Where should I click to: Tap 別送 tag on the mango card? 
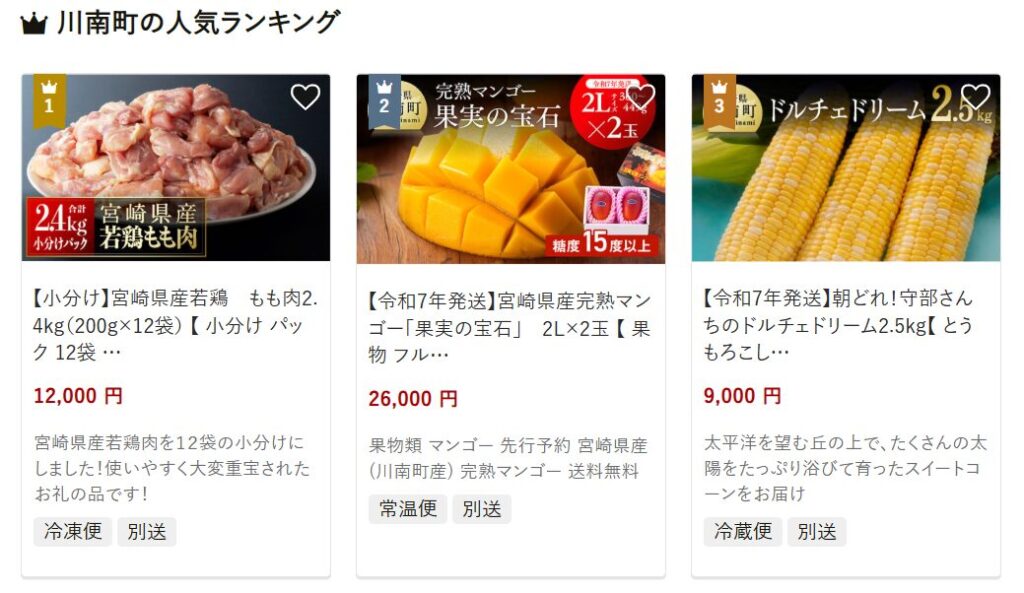pos(481,509)
